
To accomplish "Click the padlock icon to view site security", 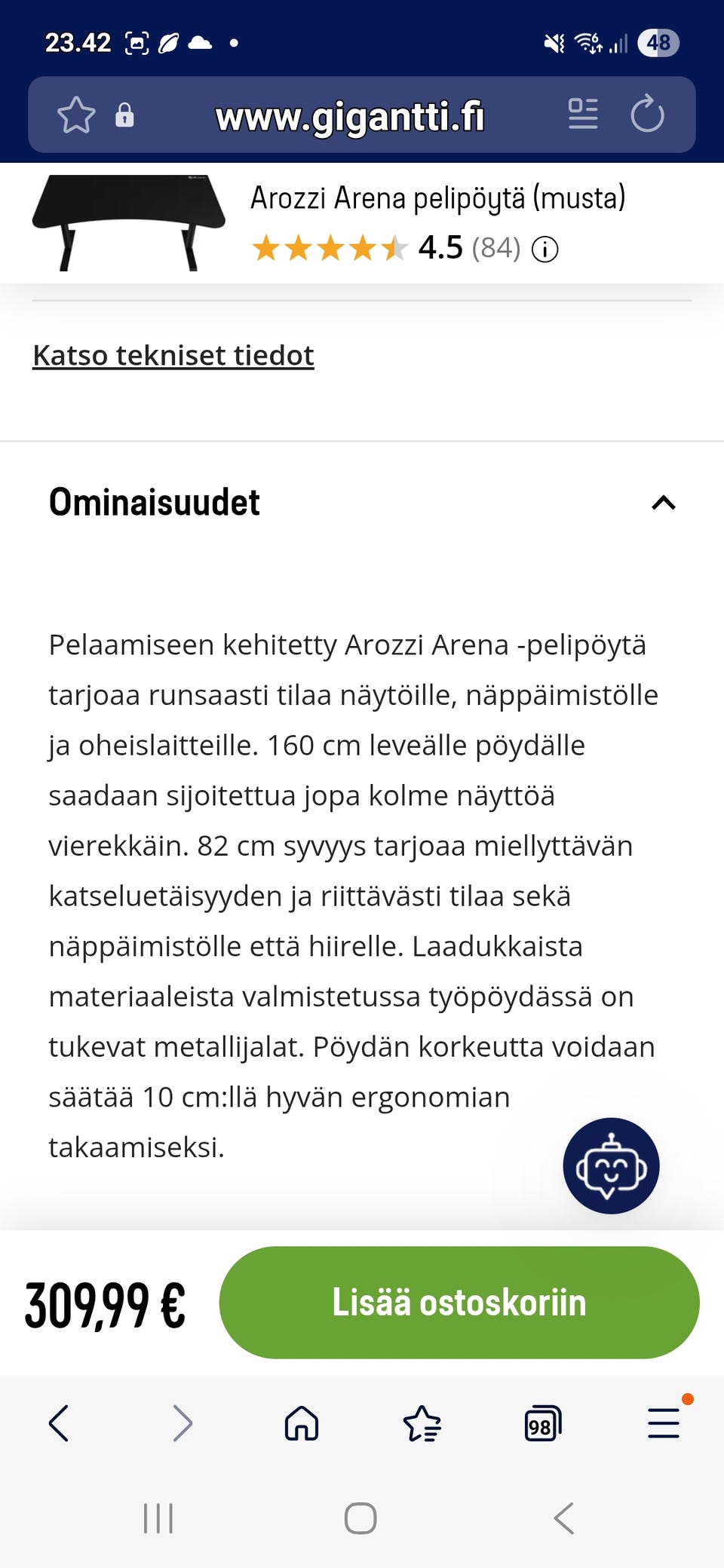I will [x=125, y=115].
